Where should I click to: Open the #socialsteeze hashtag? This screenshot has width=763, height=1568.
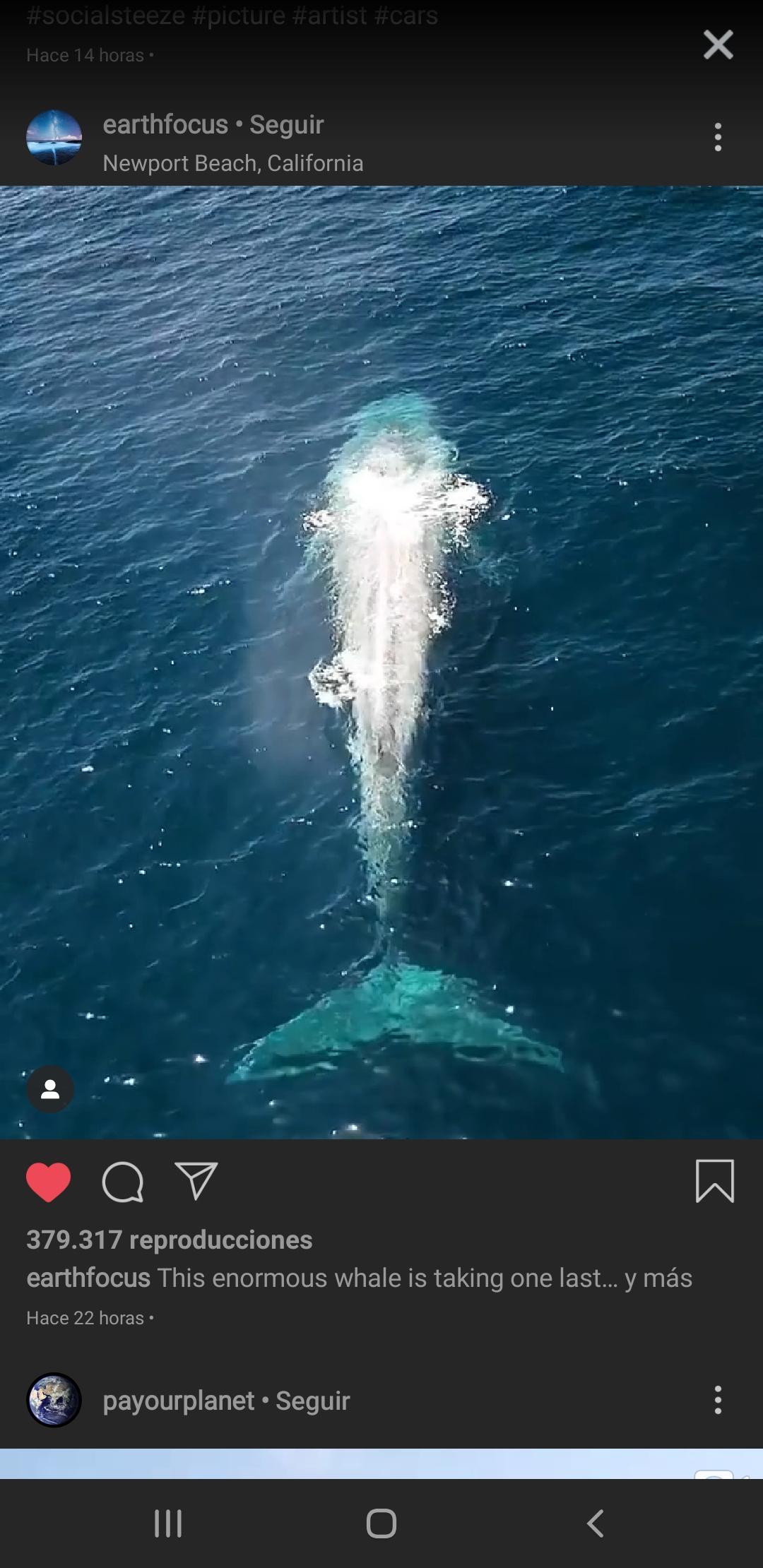[x=106, y=15]
